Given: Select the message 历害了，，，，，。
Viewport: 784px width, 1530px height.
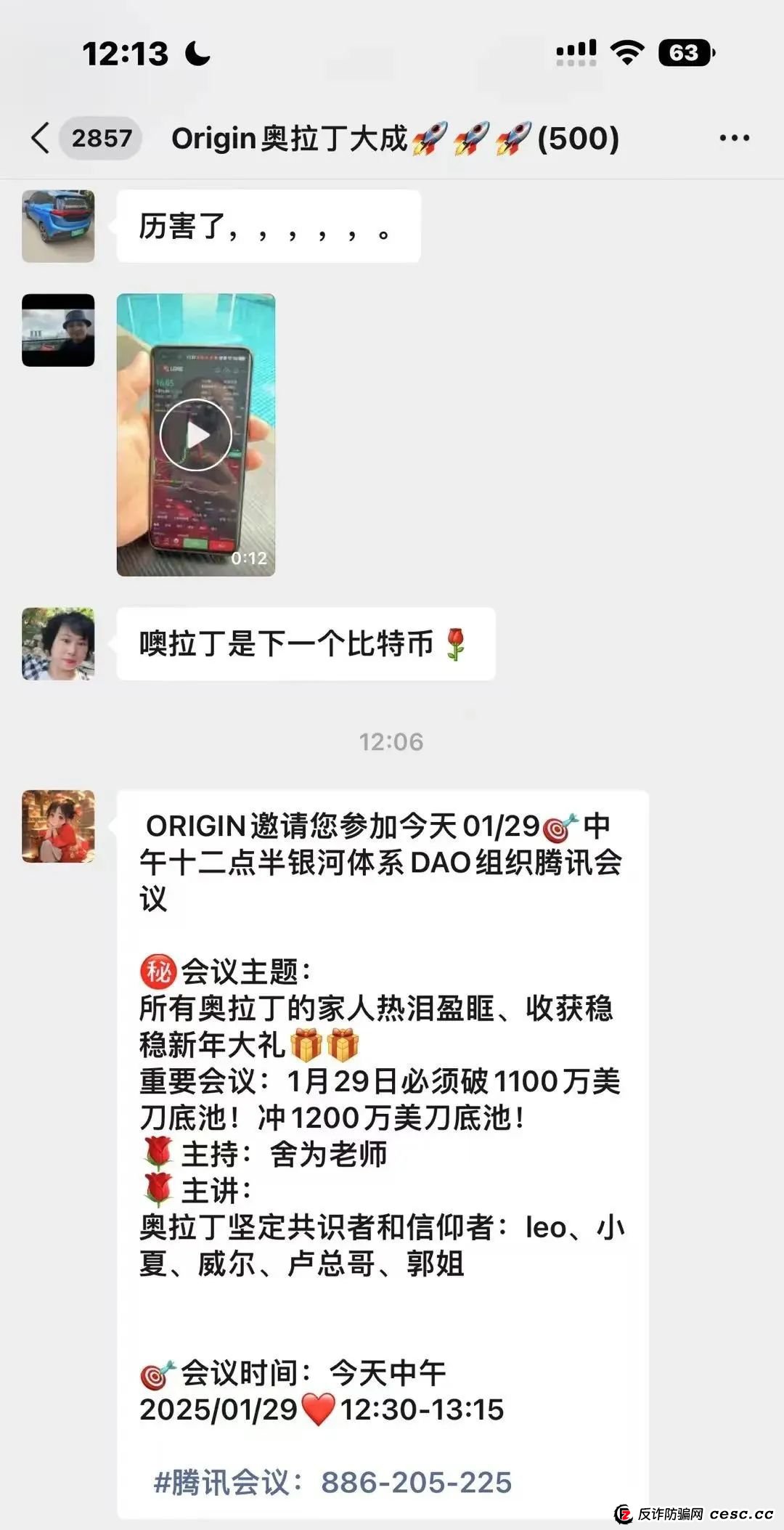Looking at the screenshot, I should pos(269,225).
